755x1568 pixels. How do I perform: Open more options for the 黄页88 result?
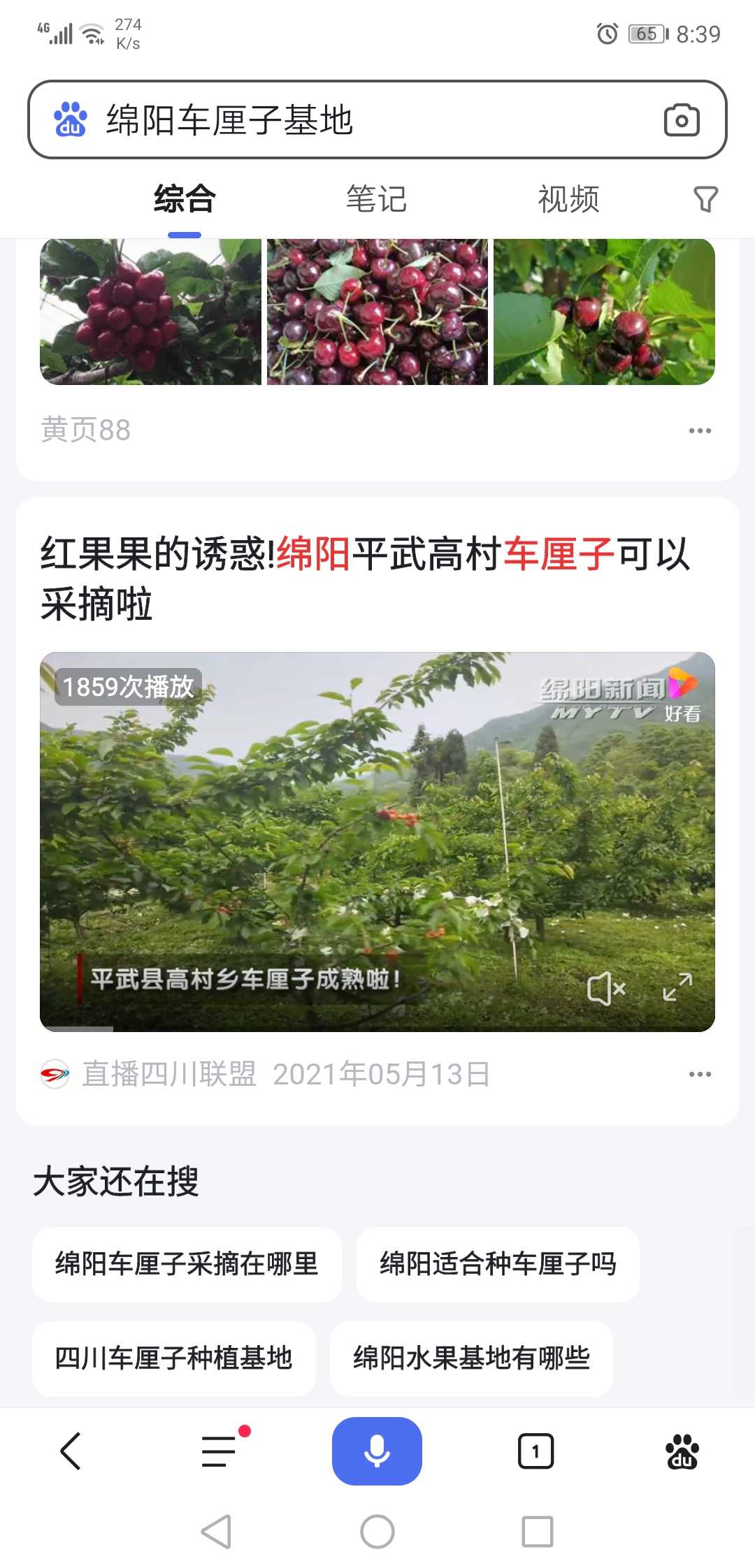click(700, 430)
